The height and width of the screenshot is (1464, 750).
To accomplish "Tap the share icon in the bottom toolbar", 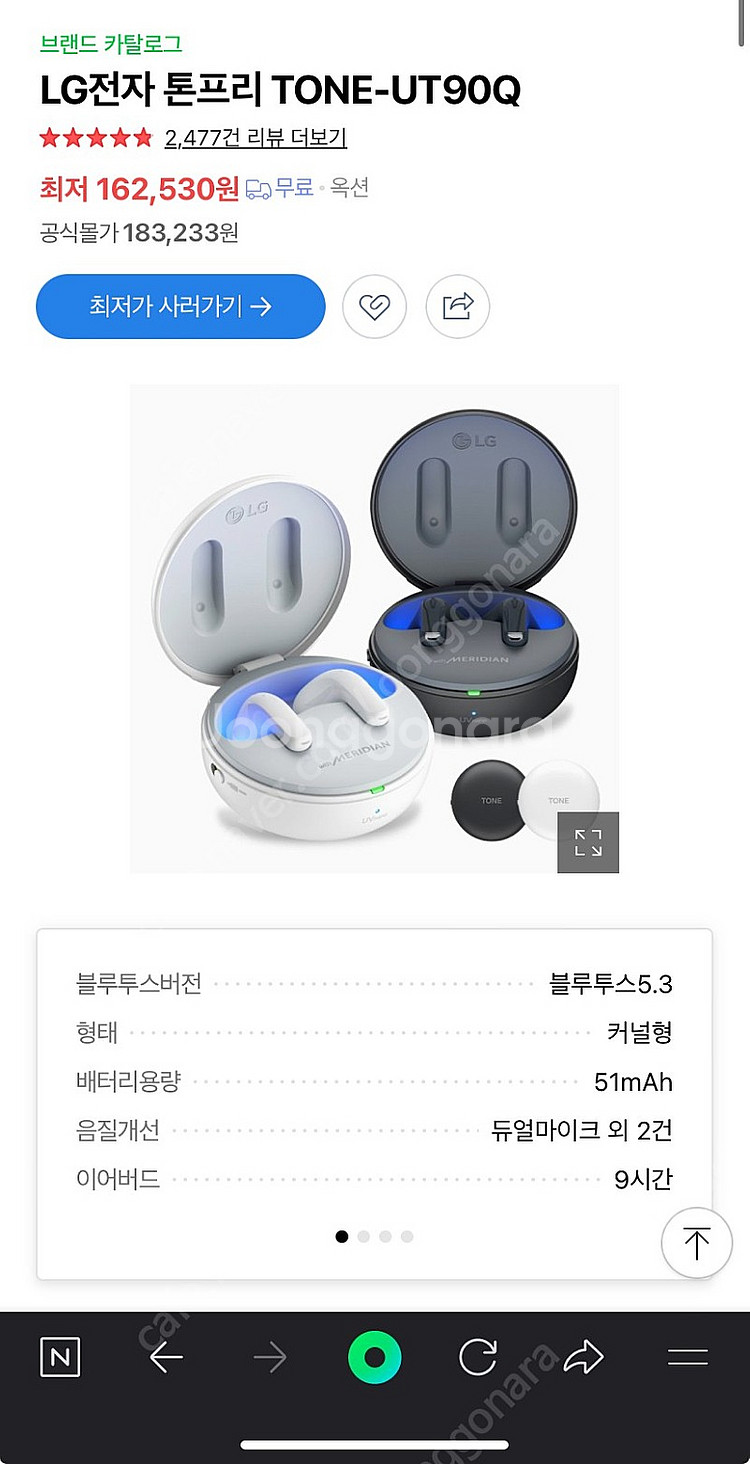I will (582, 1357).
